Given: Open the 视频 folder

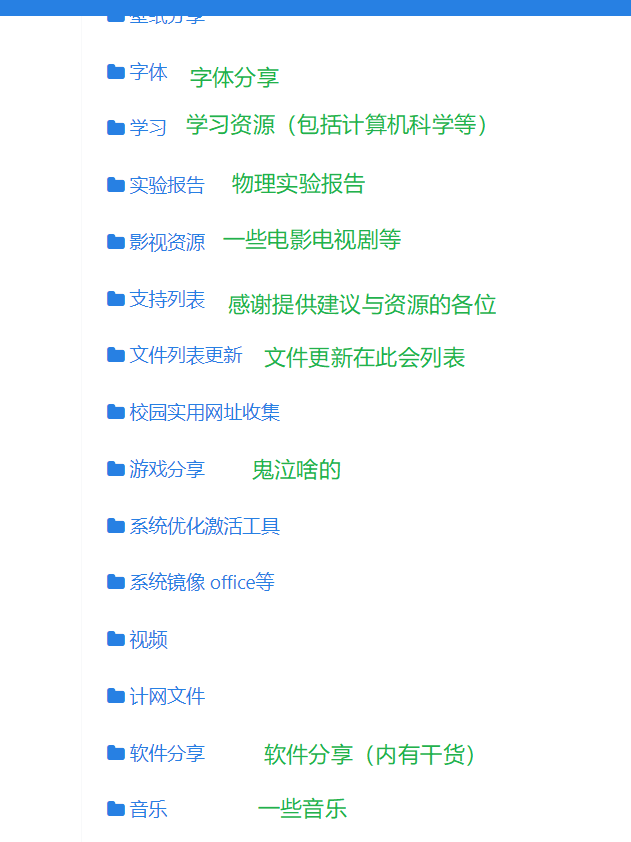Looking at the screenshot, I should 148,640.
